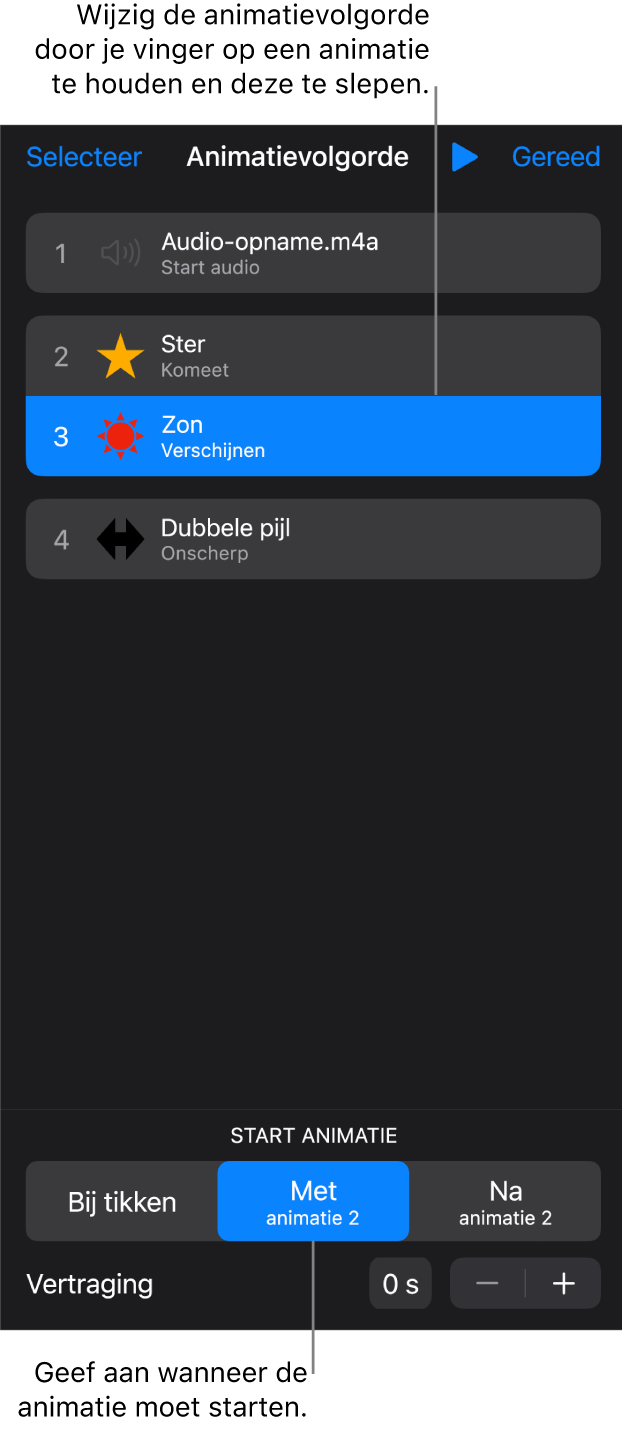Choose Na animatie 2 start option
The image size is (622, 1434).
coord(505,1201)
